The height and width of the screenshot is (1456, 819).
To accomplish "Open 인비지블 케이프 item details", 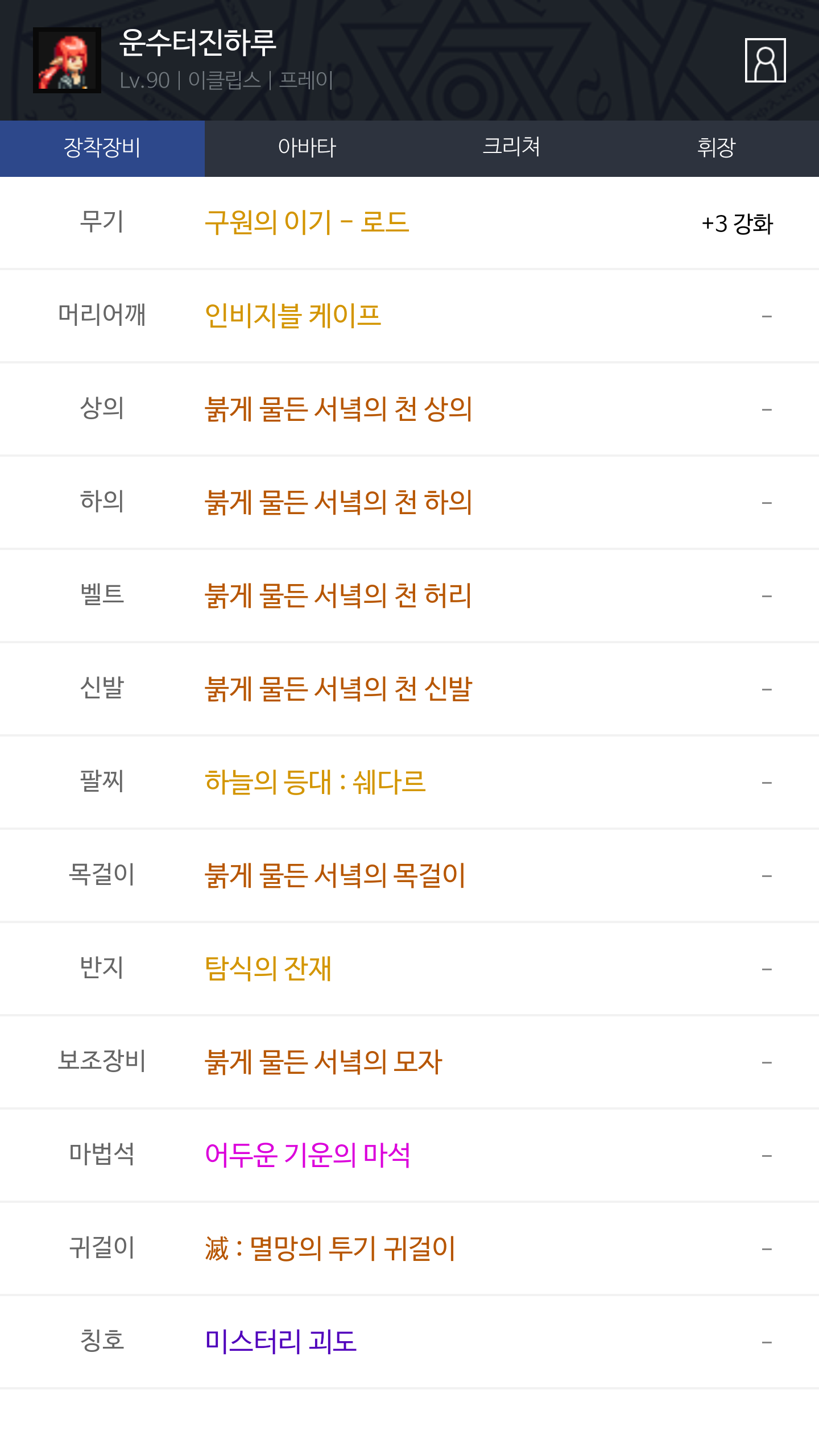I will (x=293, y=316).
